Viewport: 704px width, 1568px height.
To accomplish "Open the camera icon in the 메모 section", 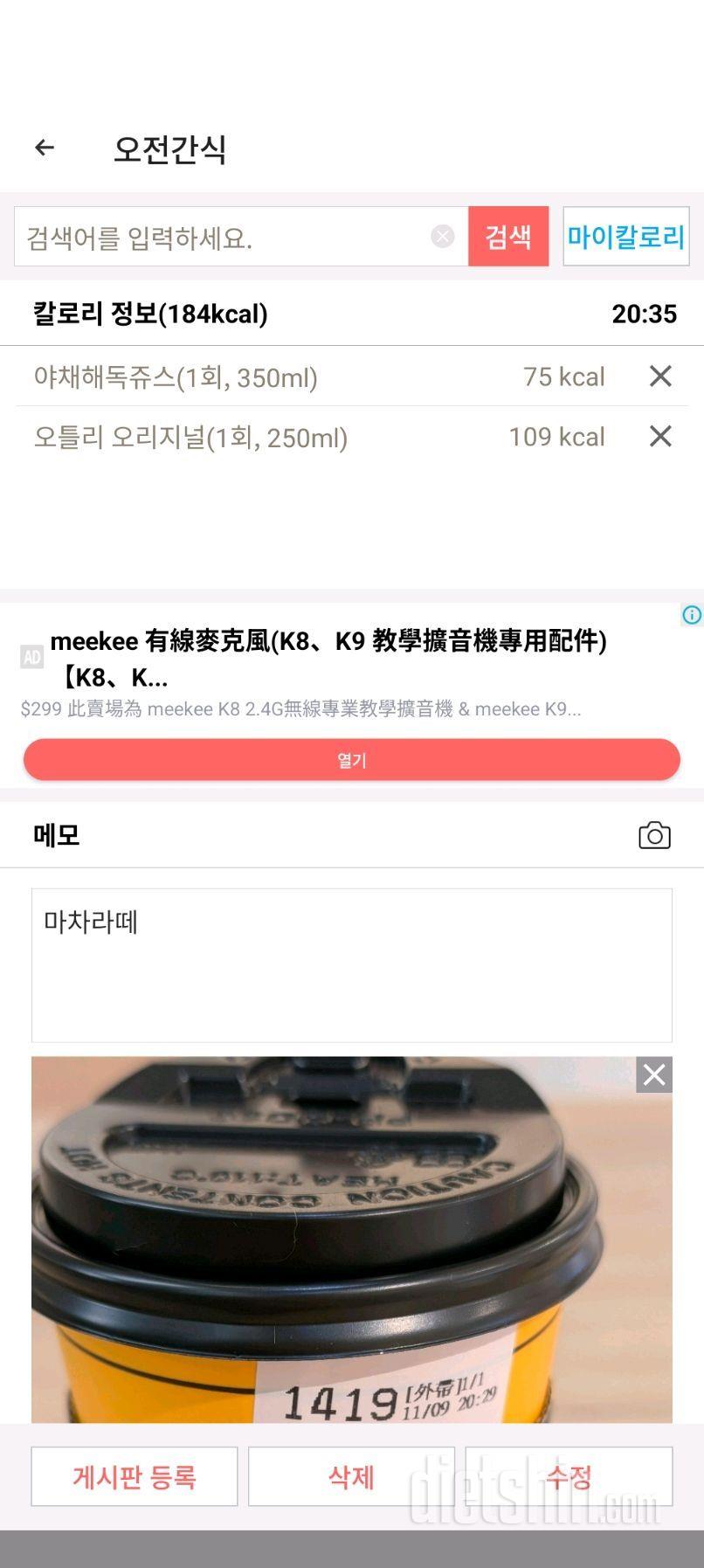I will pyautogui.click(x=655, y=834).
